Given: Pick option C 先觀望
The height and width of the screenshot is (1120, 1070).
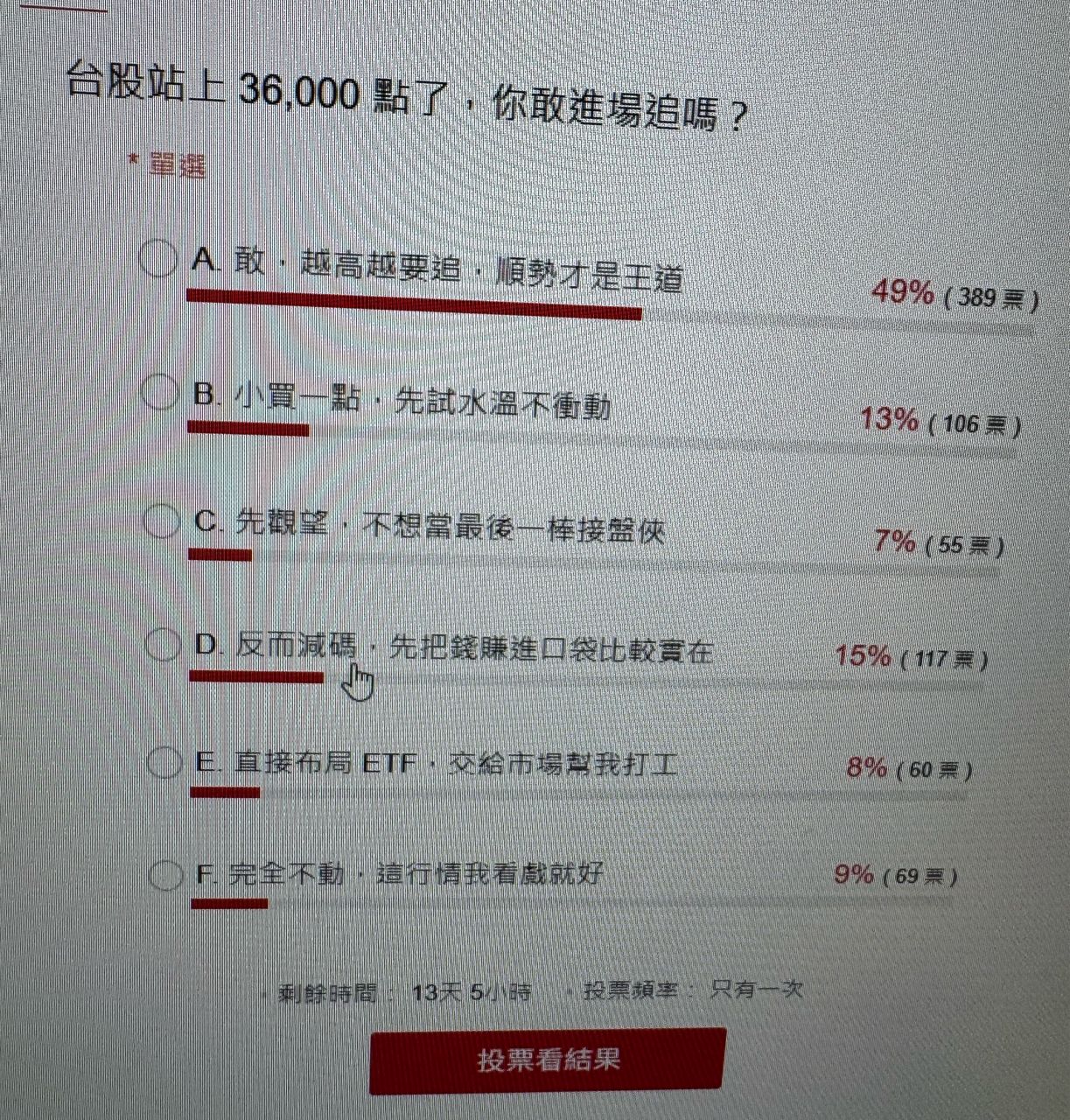Looking at the screenshot, I should tap(162, 521).
